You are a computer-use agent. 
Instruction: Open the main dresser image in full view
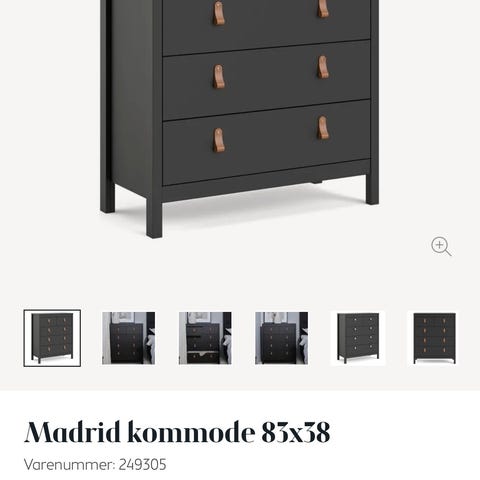(x=239, y=118)
